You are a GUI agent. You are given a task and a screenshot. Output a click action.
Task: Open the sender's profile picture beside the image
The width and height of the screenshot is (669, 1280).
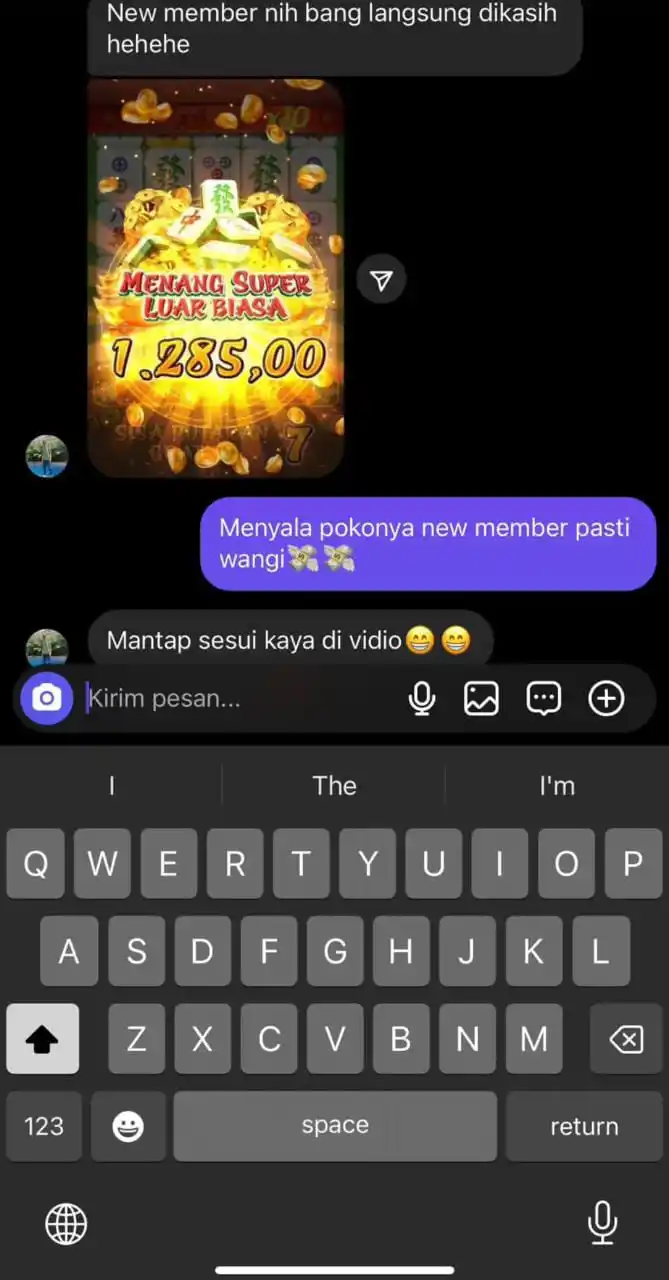46,456
